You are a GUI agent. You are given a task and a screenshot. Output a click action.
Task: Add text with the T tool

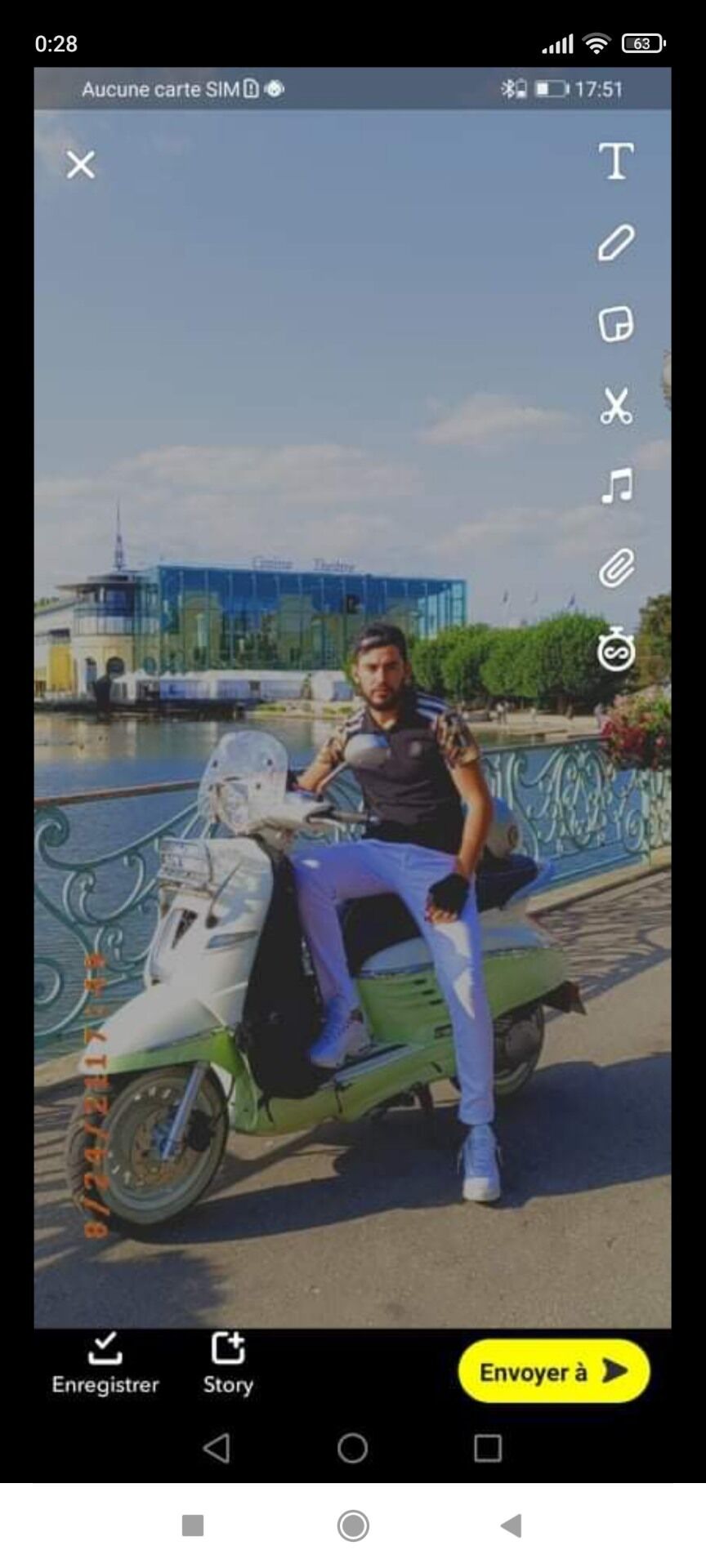click(616, 161)
